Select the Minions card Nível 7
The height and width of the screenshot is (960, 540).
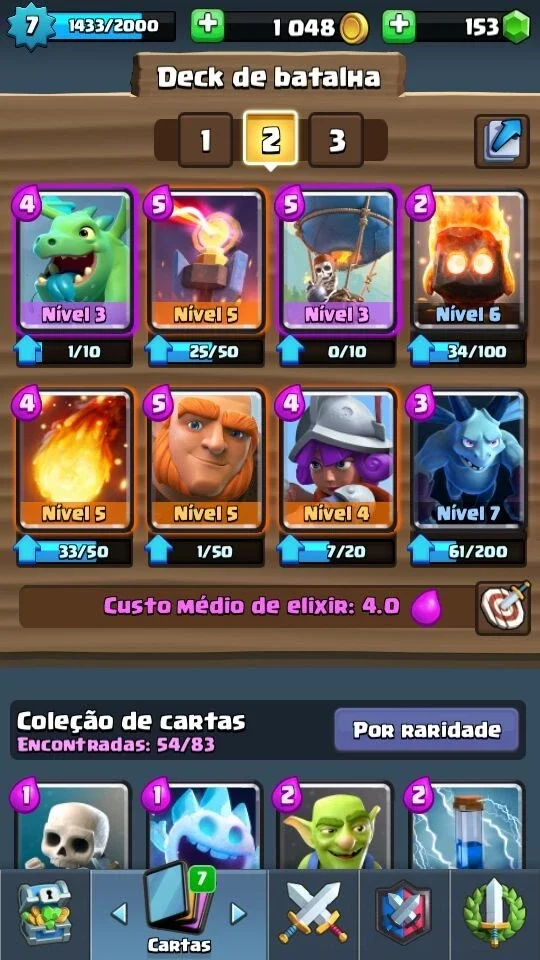[x=469, y=460]
